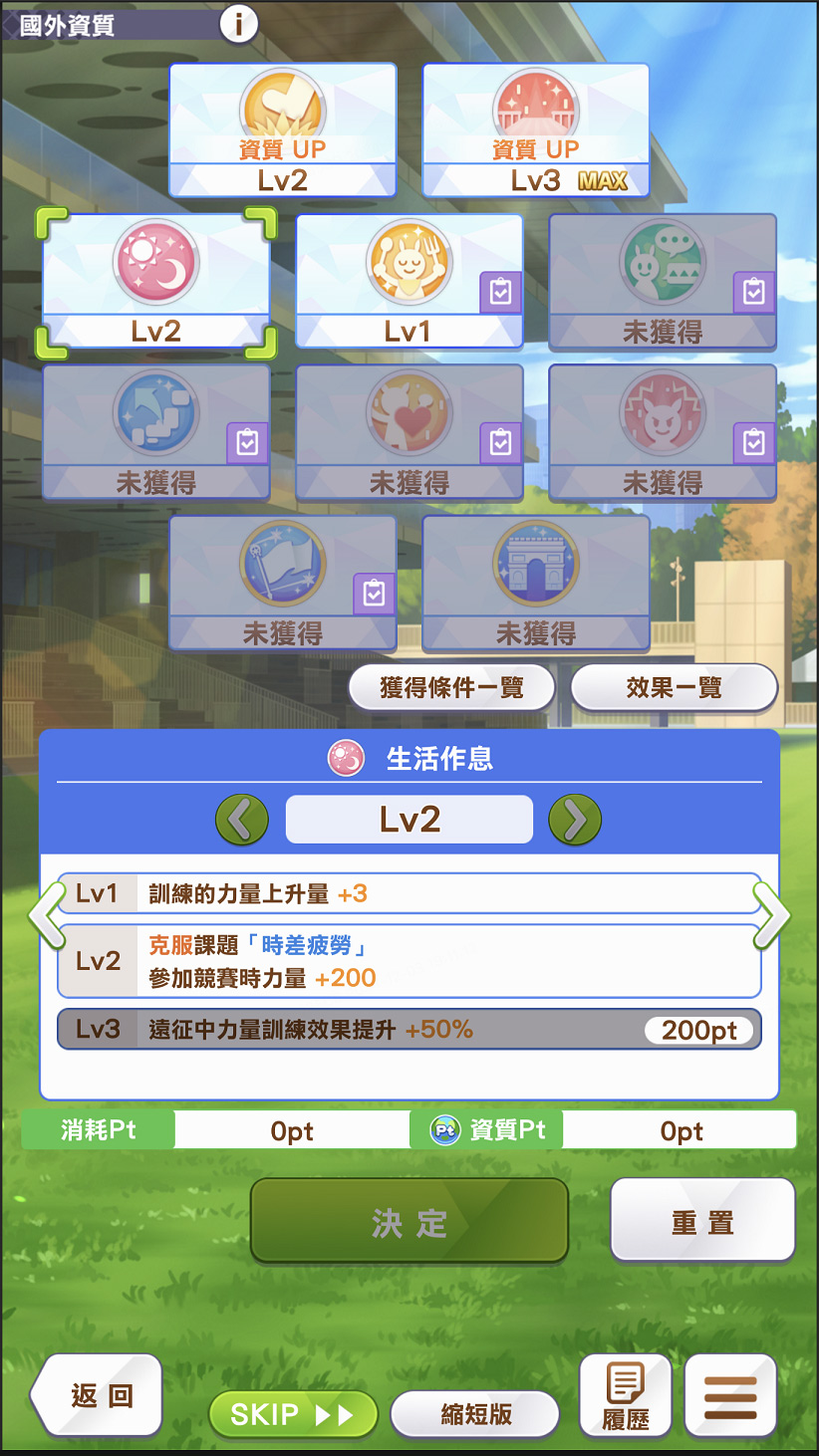The height and width of the screenshot is (1456, 819).
Task: Increase level with the right green arrow
Action: coord(575,820)
